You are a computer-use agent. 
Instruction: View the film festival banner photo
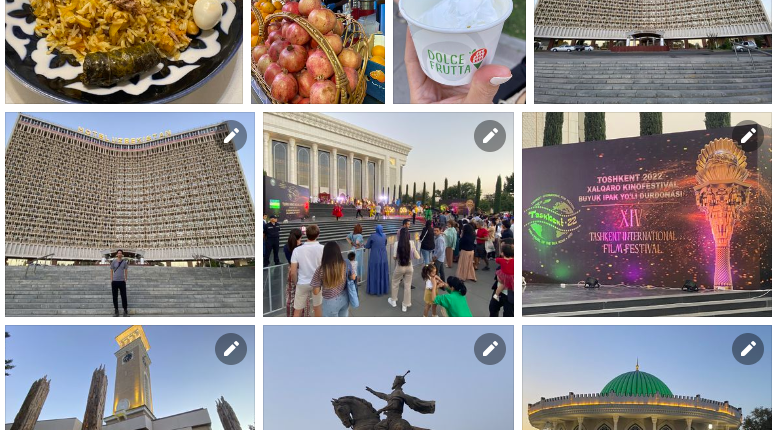[640, 230]
